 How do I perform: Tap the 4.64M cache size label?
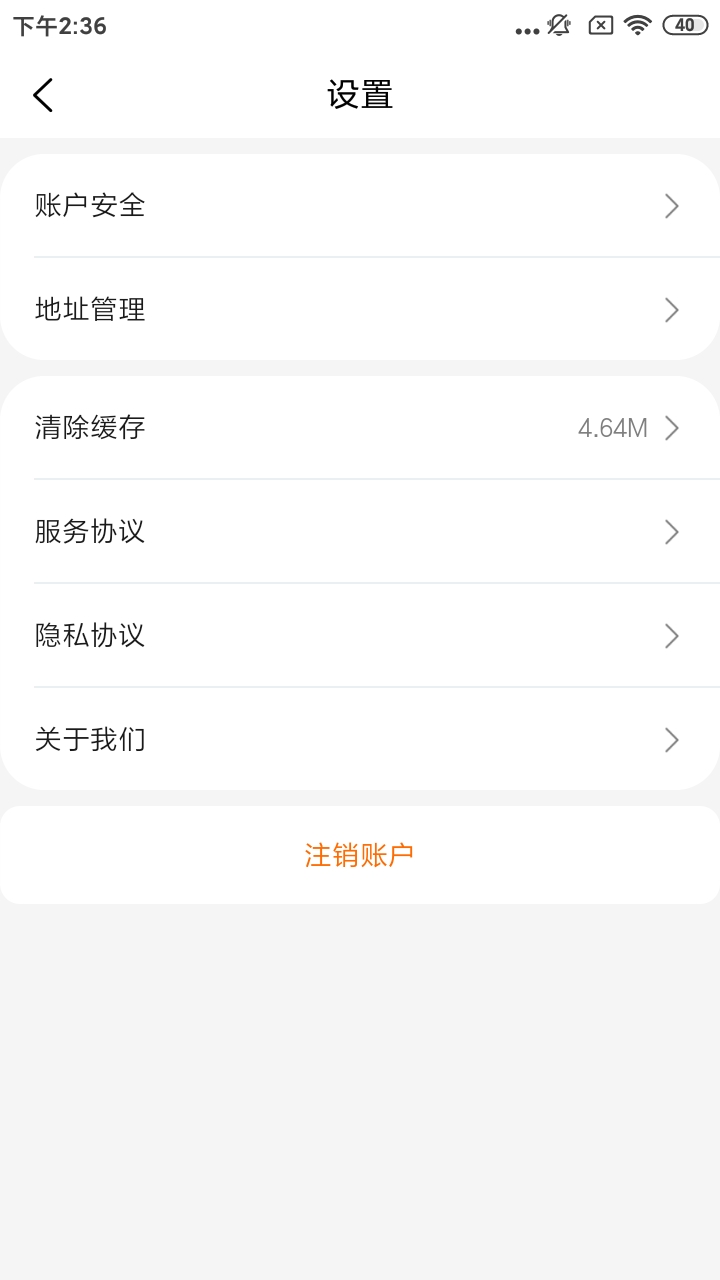pyautogui.click(x=612, y=427)
